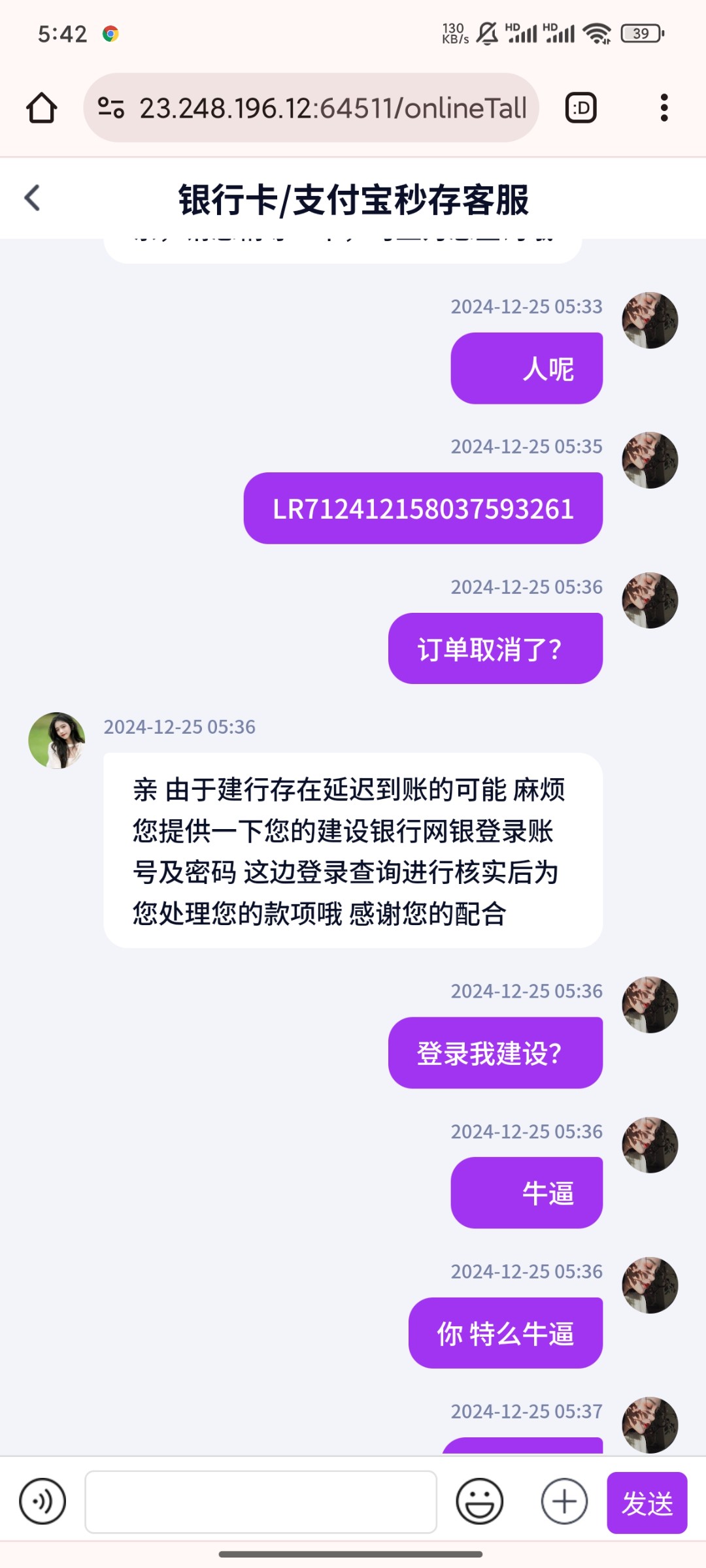
Task: Focus the chat message input field
Action: point(261,1501)
